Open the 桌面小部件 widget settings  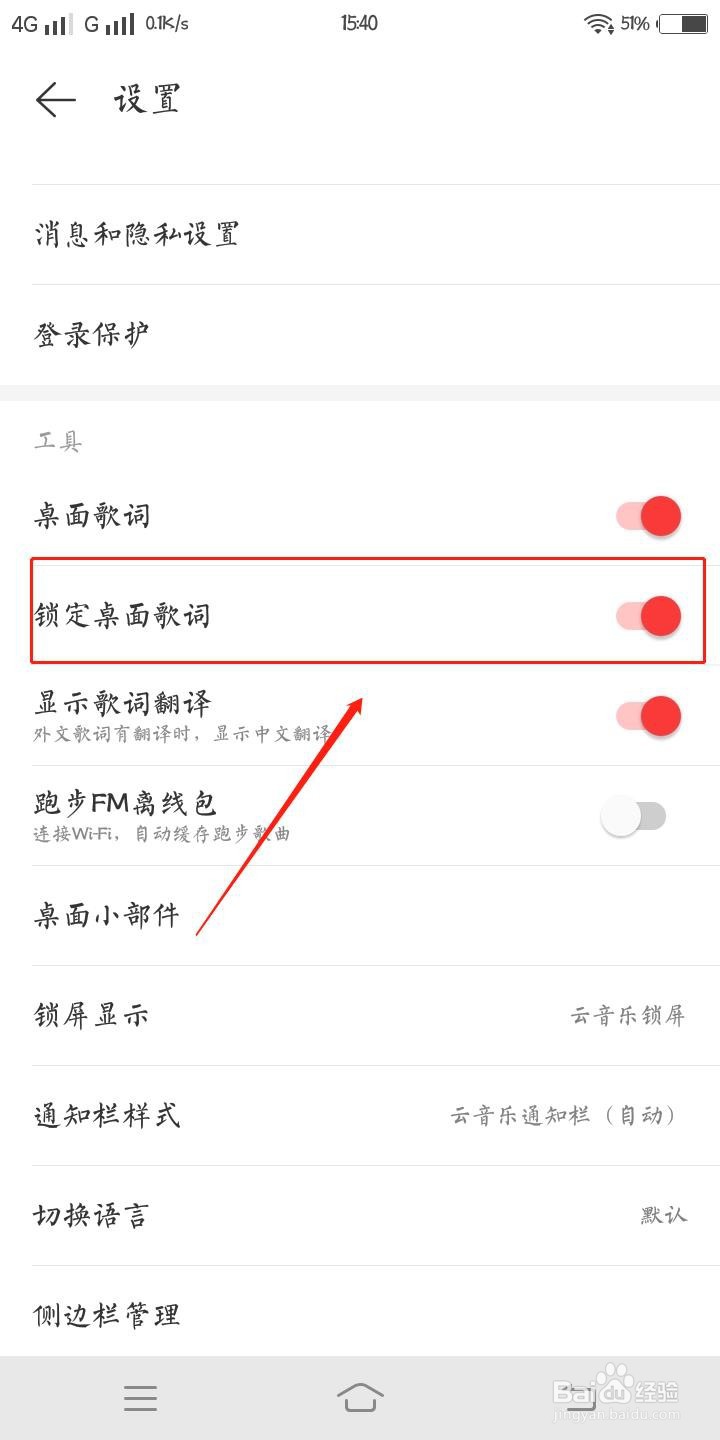(x=360, y=913)
